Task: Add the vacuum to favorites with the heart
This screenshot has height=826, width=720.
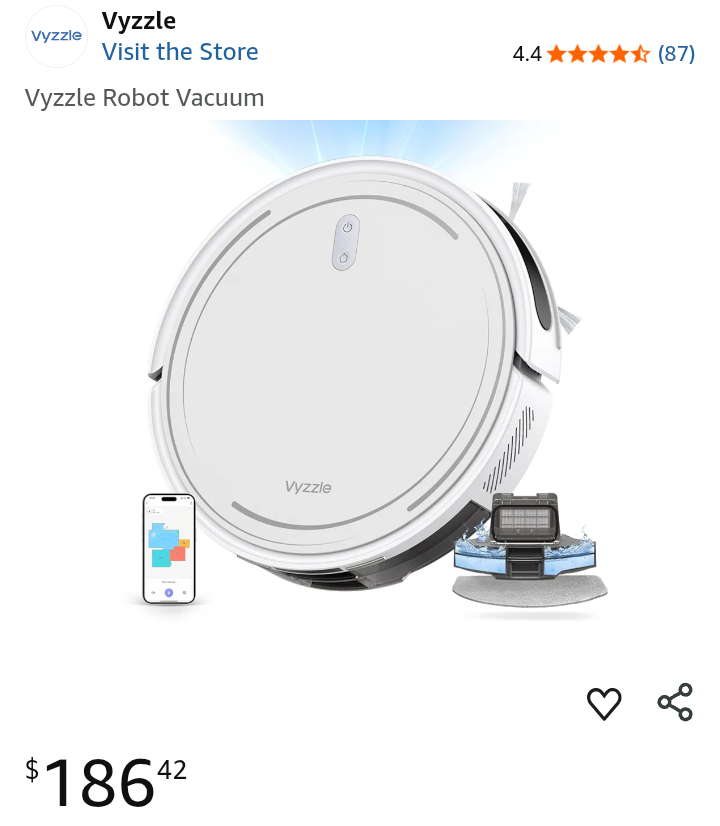Action: coord(604,704)
